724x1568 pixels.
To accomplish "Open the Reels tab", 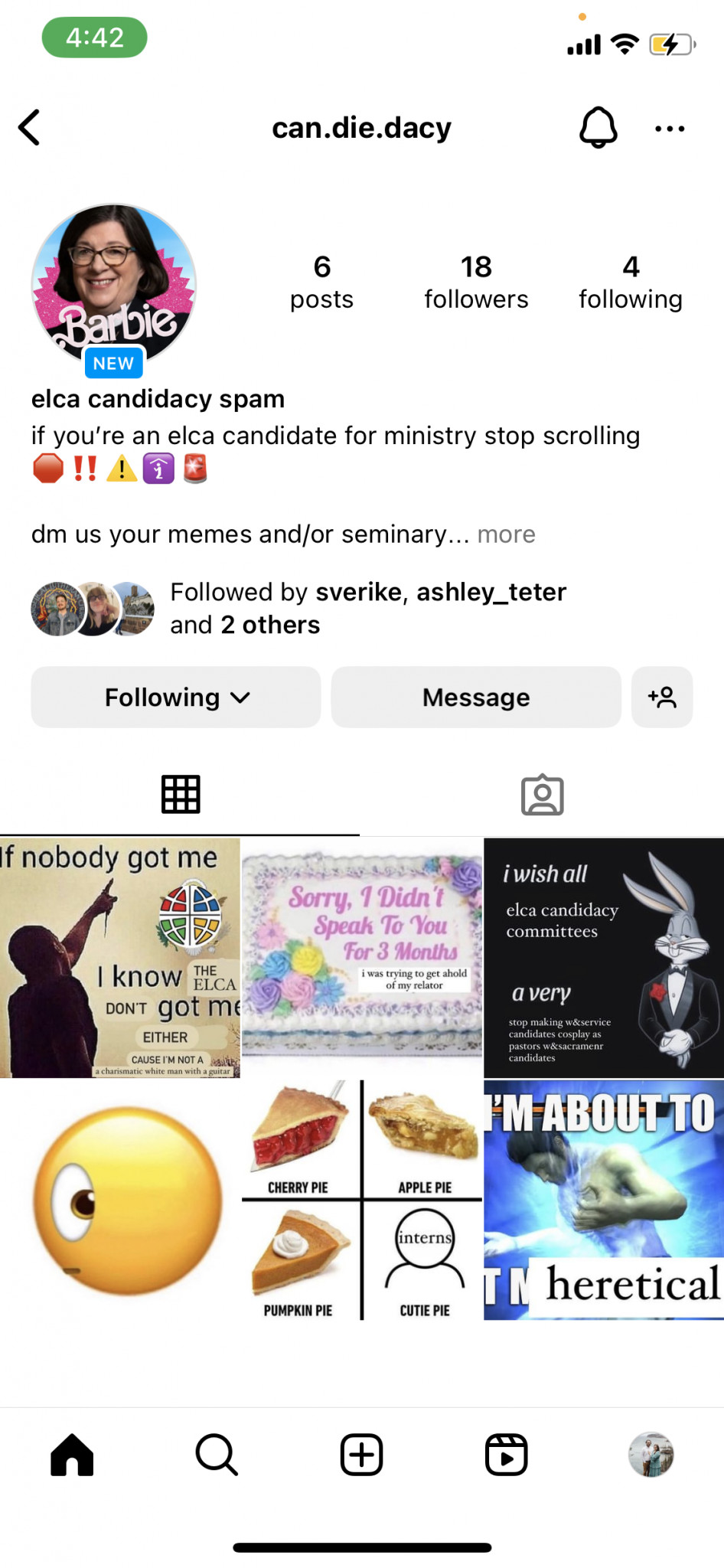I will (506, 1454).
